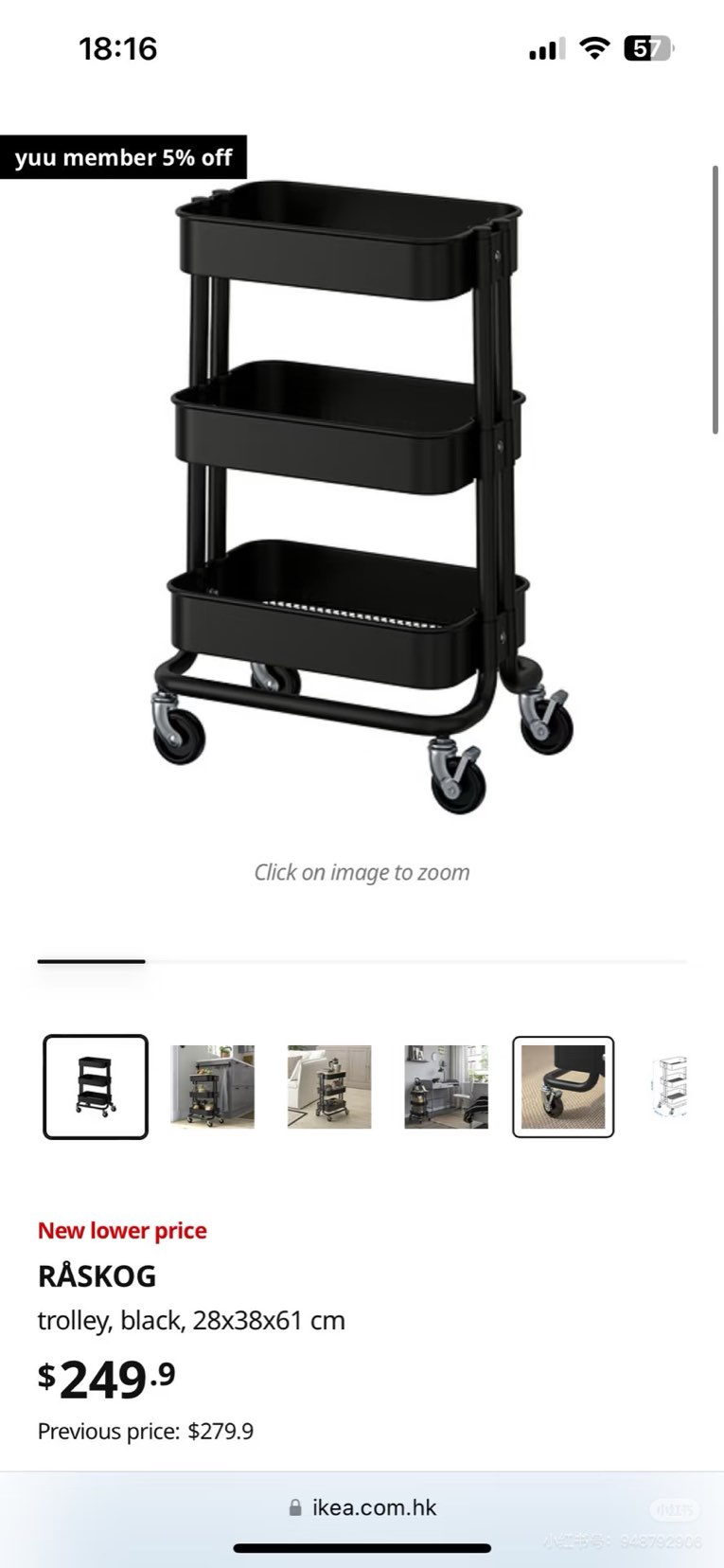
Task: View the castor wheel close-up thumbnail
Action: point(563,1086)
